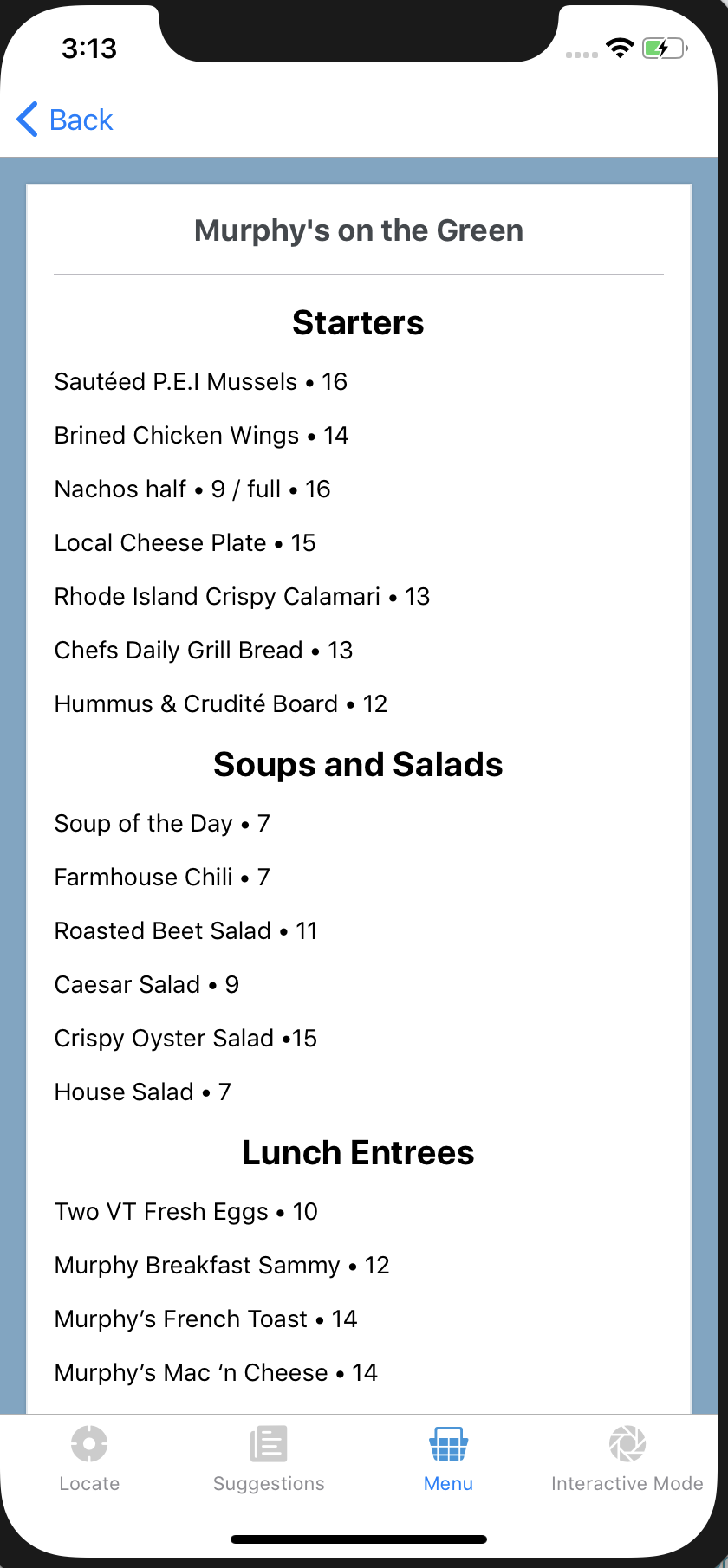
Task: Open the Suggestions tab
Action: (x=269, y=1459)
